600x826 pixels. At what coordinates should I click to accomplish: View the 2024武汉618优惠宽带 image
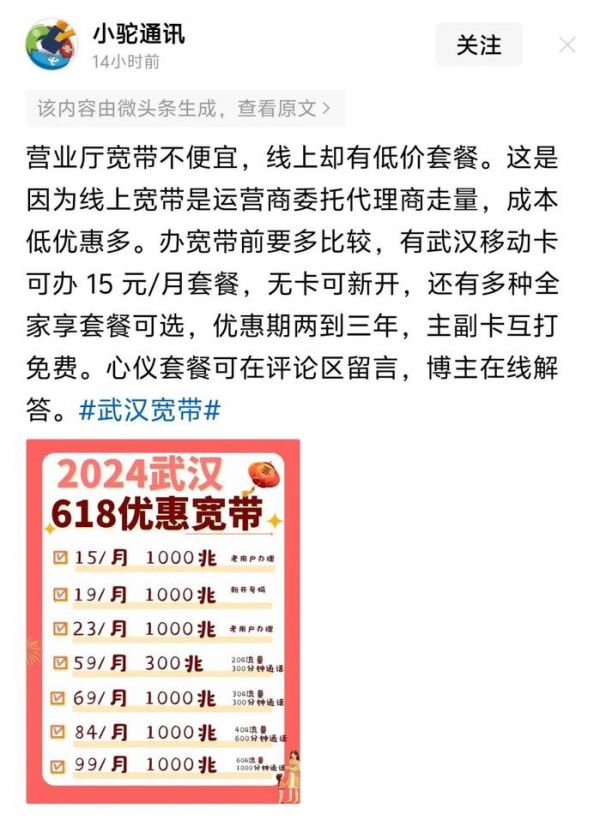(163, 621)
